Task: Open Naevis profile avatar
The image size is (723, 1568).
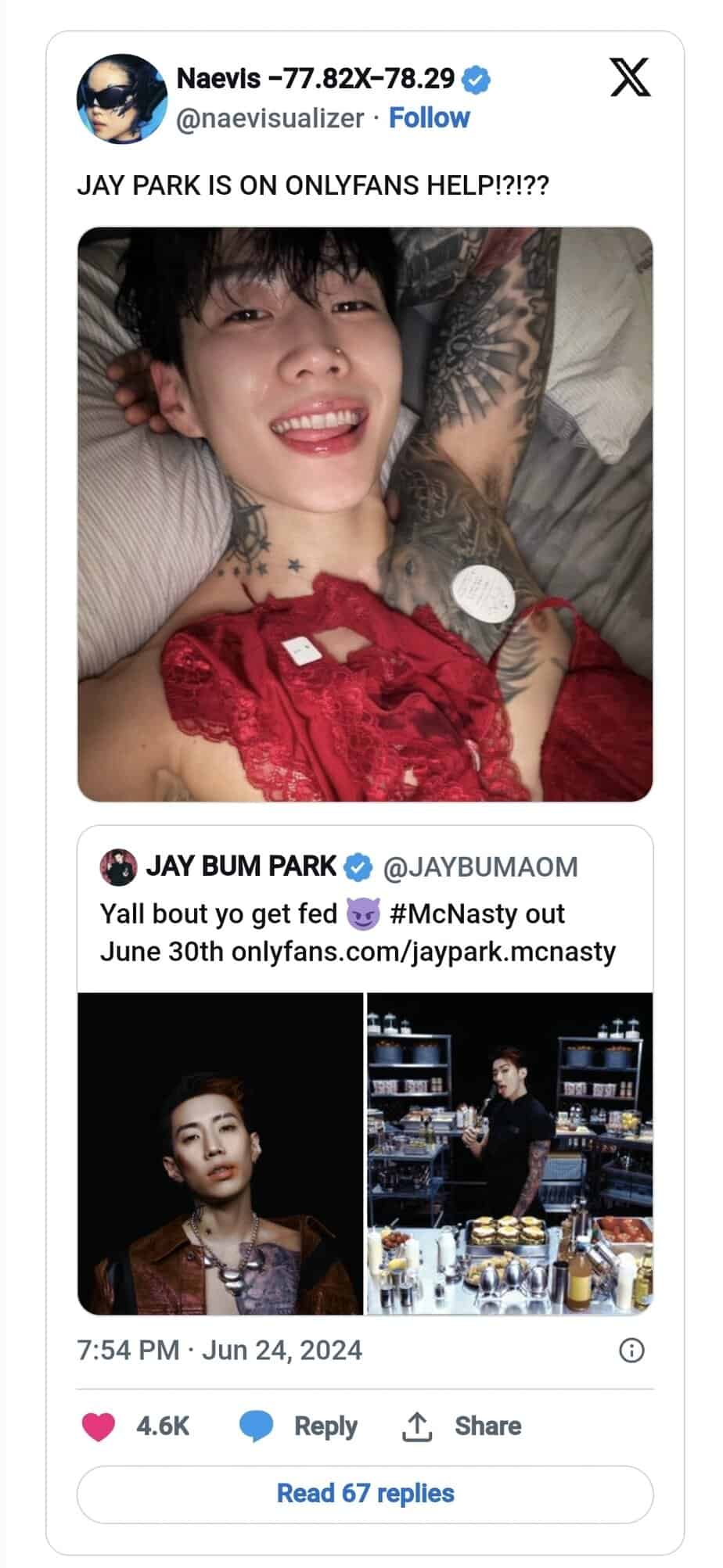Action: (x=122, y=99)
